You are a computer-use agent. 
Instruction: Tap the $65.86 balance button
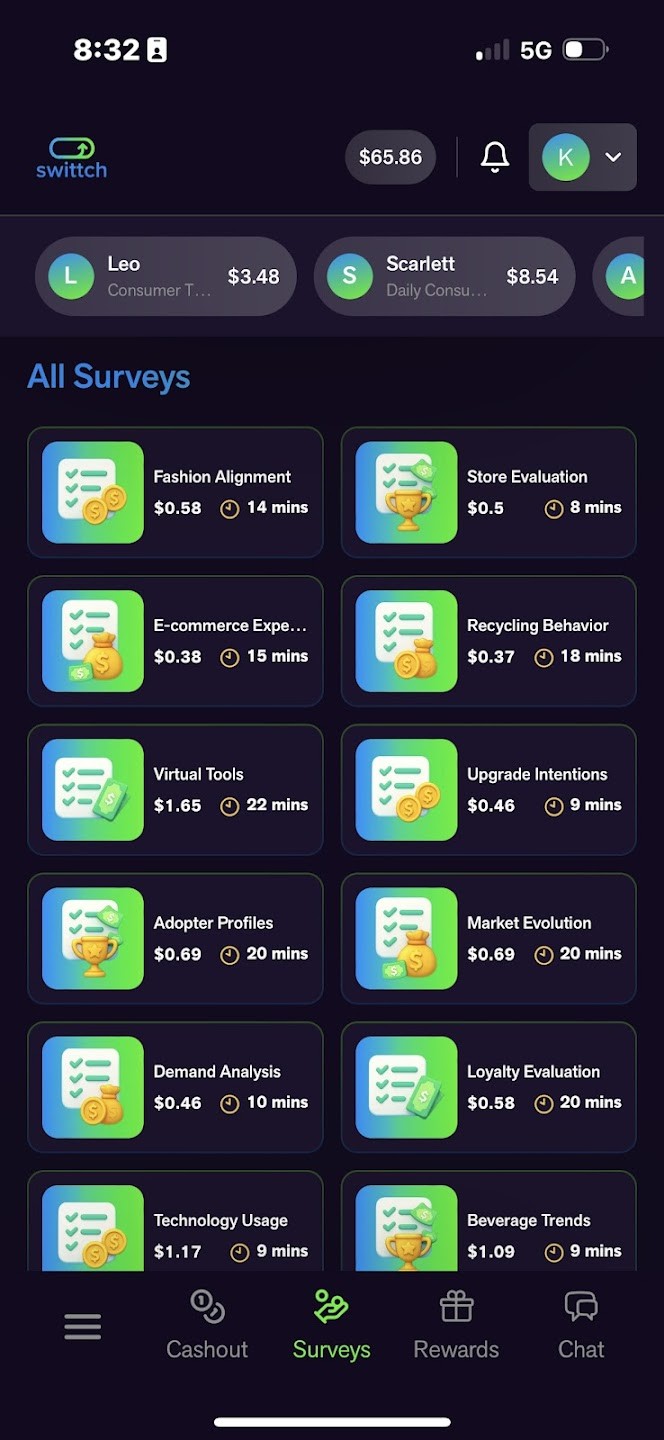390,157
